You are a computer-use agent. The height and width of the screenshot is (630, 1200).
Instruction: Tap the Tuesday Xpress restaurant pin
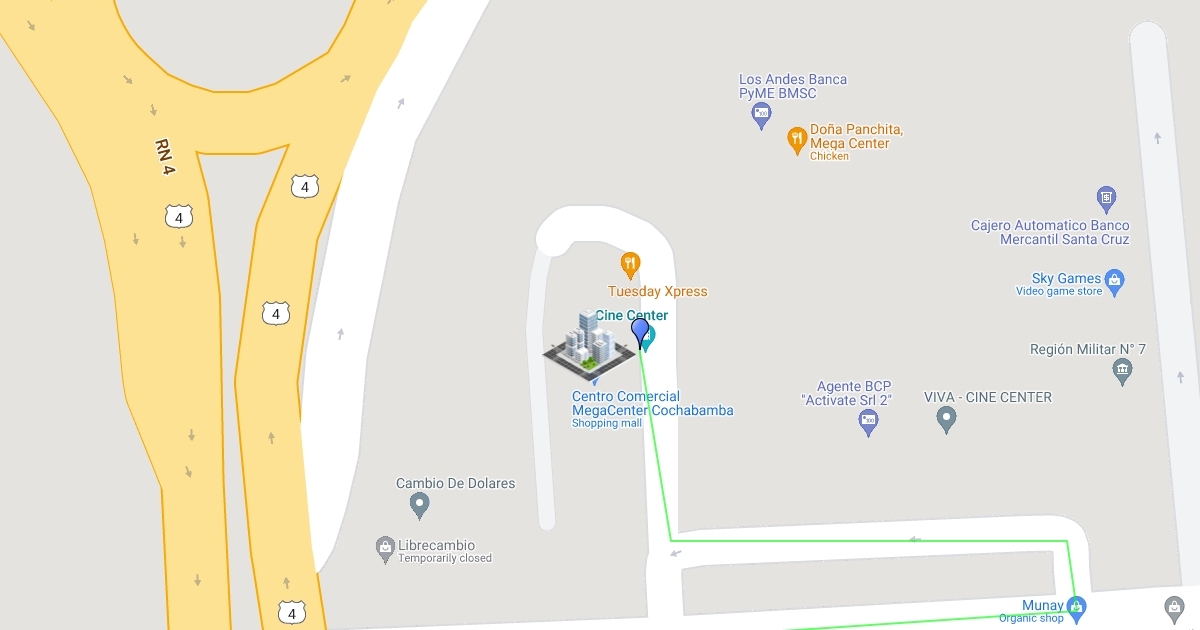630,265
